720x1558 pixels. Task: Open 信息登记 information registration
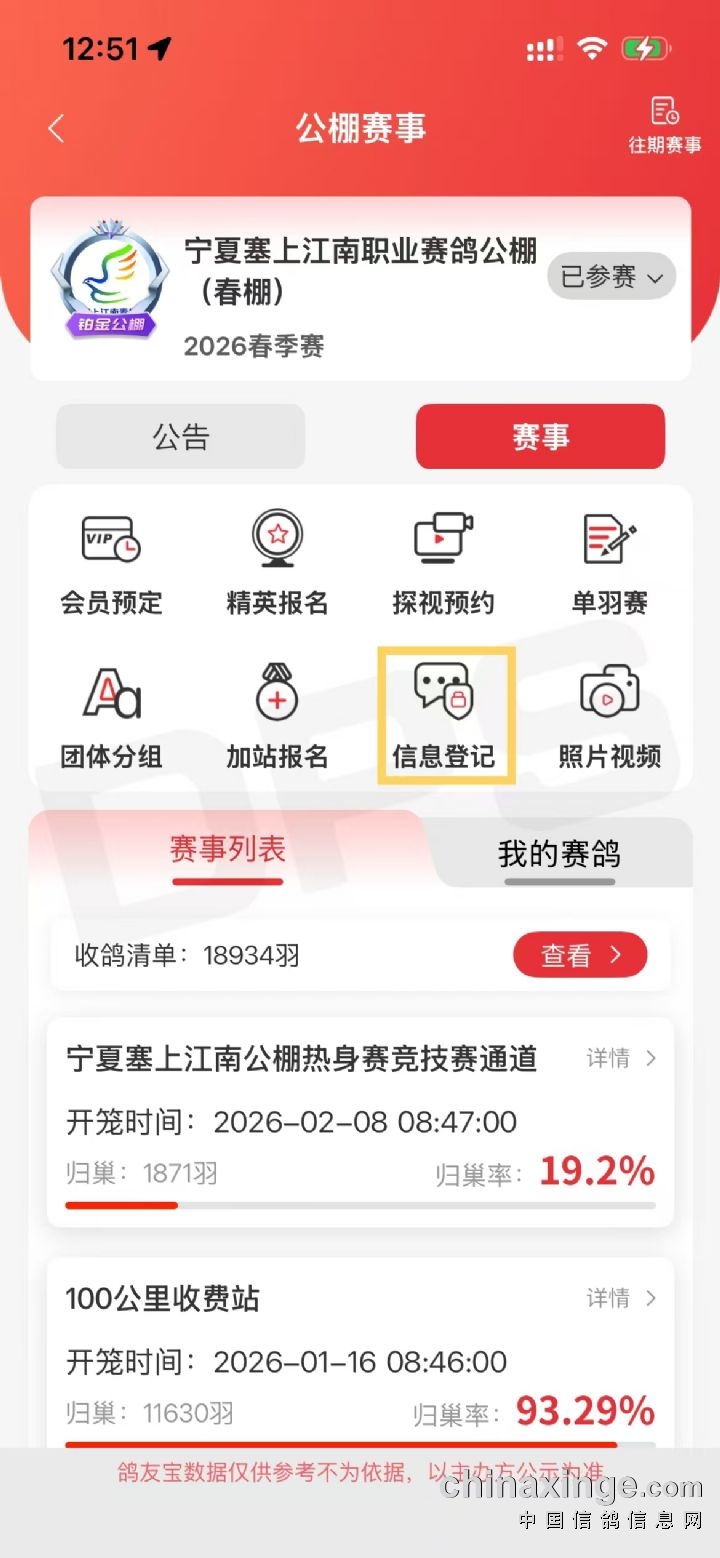click(445, 716)
